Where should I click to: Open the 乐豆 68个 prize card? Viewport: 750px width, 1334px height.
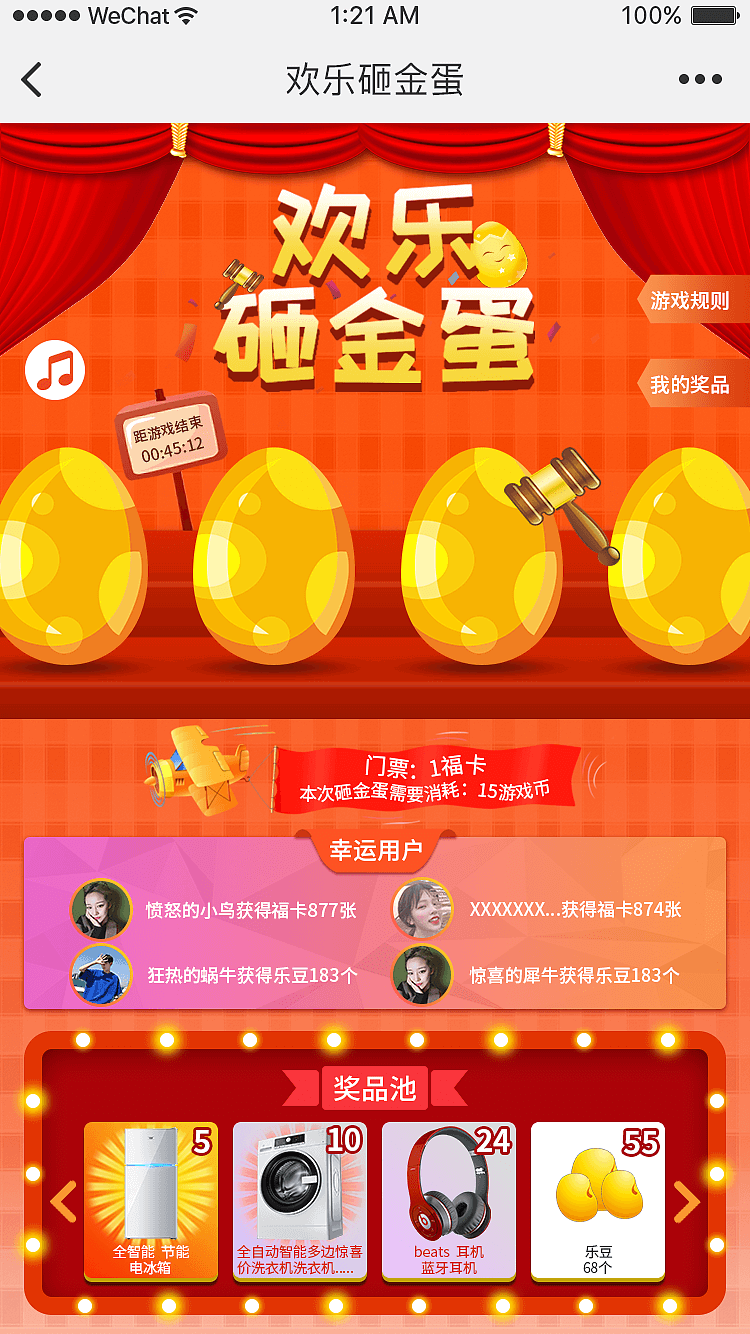(x=597, y=1200)
